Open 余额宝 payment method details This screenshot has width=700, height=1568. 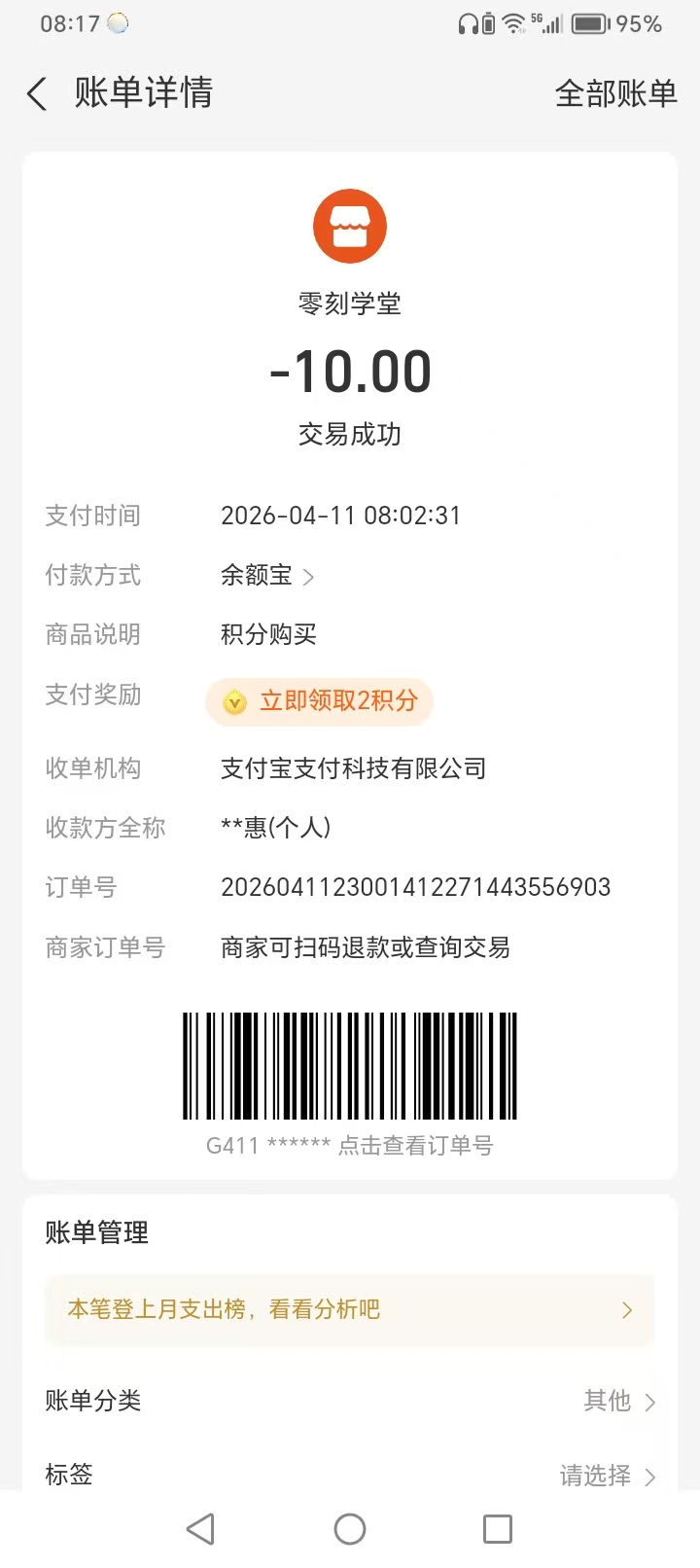(267, 576)
